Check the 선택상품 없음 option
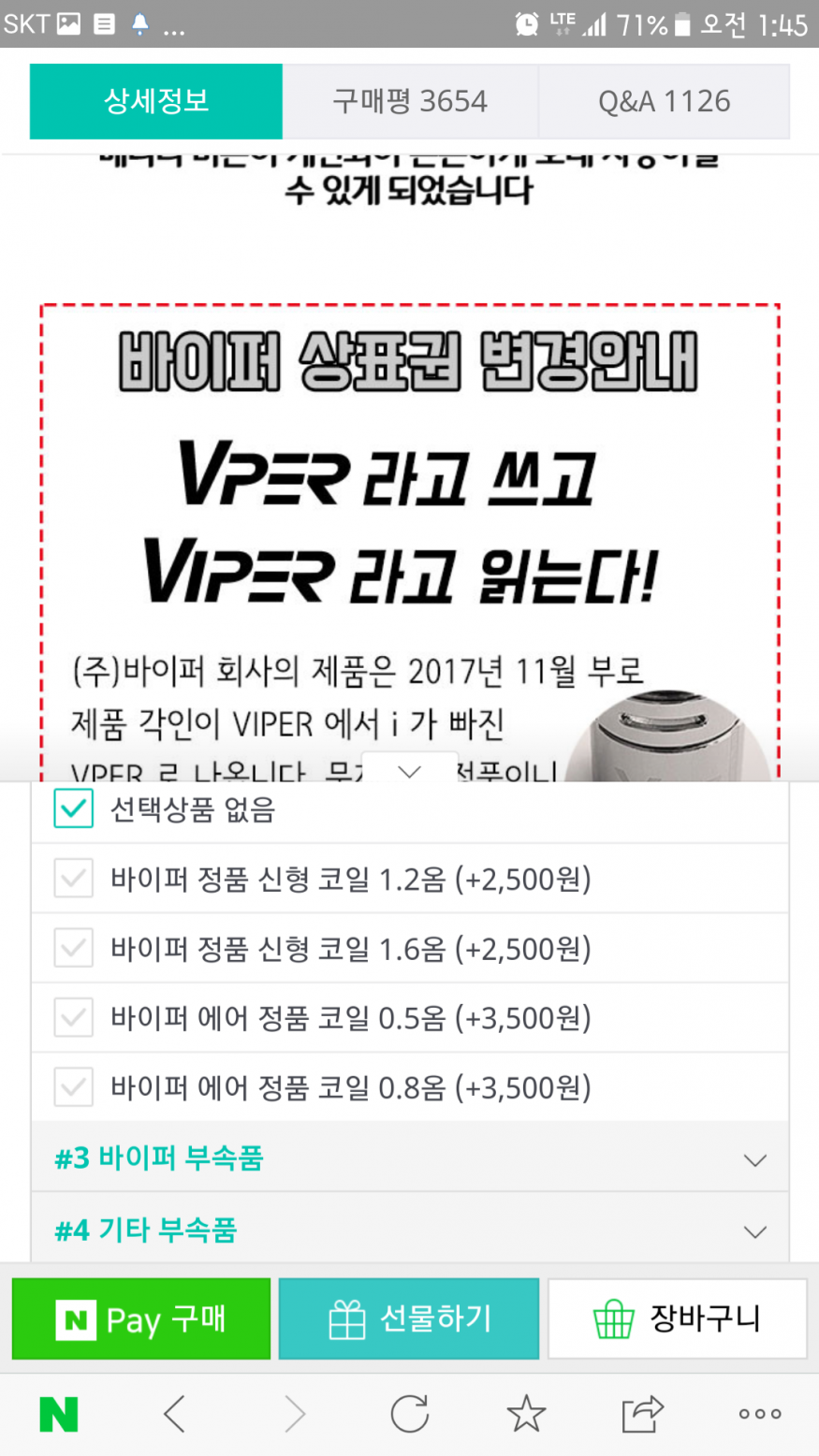This screenshot has width=819, height=1456. coord(73,809)
